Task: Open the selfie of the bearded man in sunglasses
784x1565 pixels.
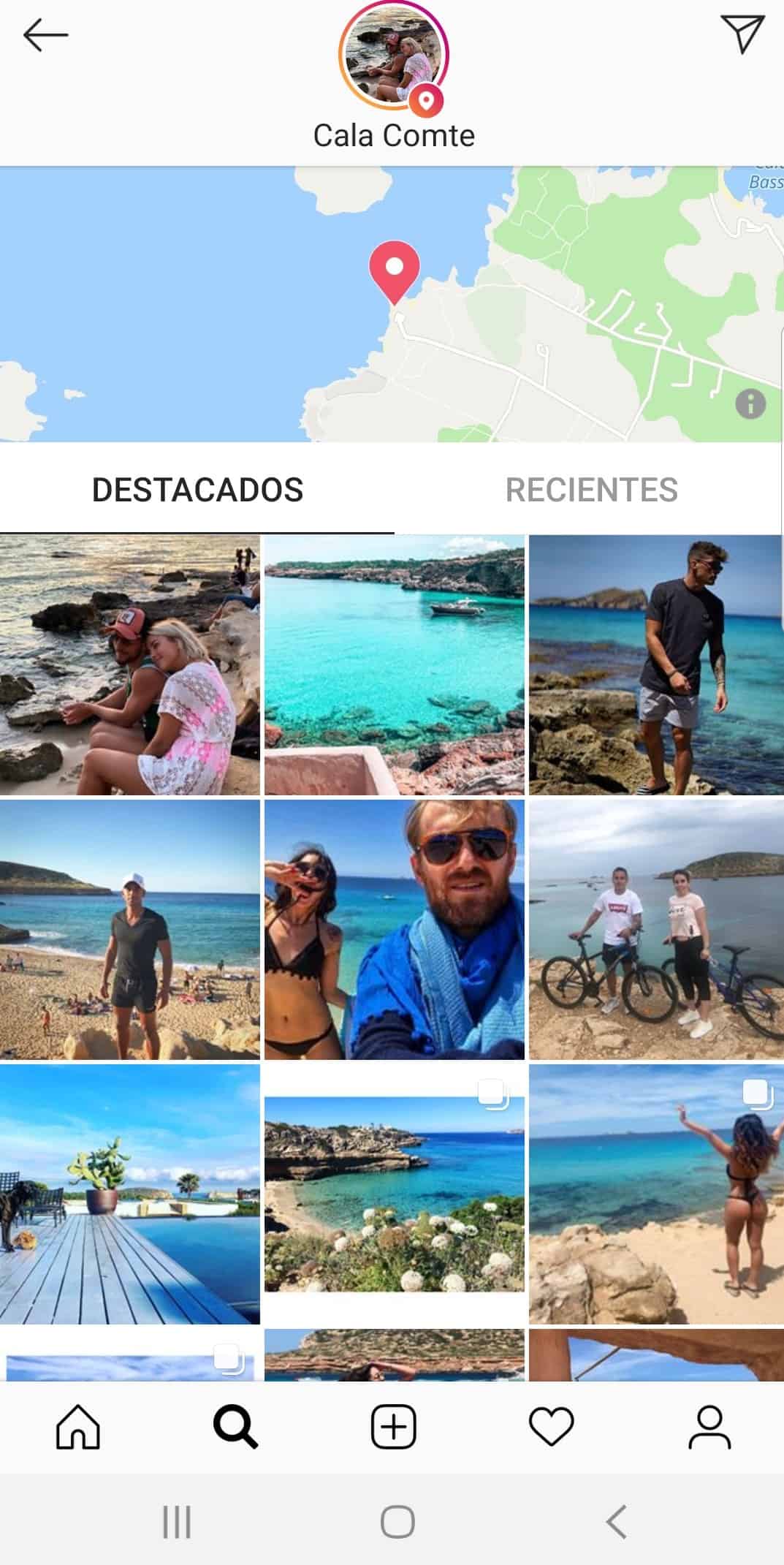Action: pyautogui.click(x=395, y=930)
